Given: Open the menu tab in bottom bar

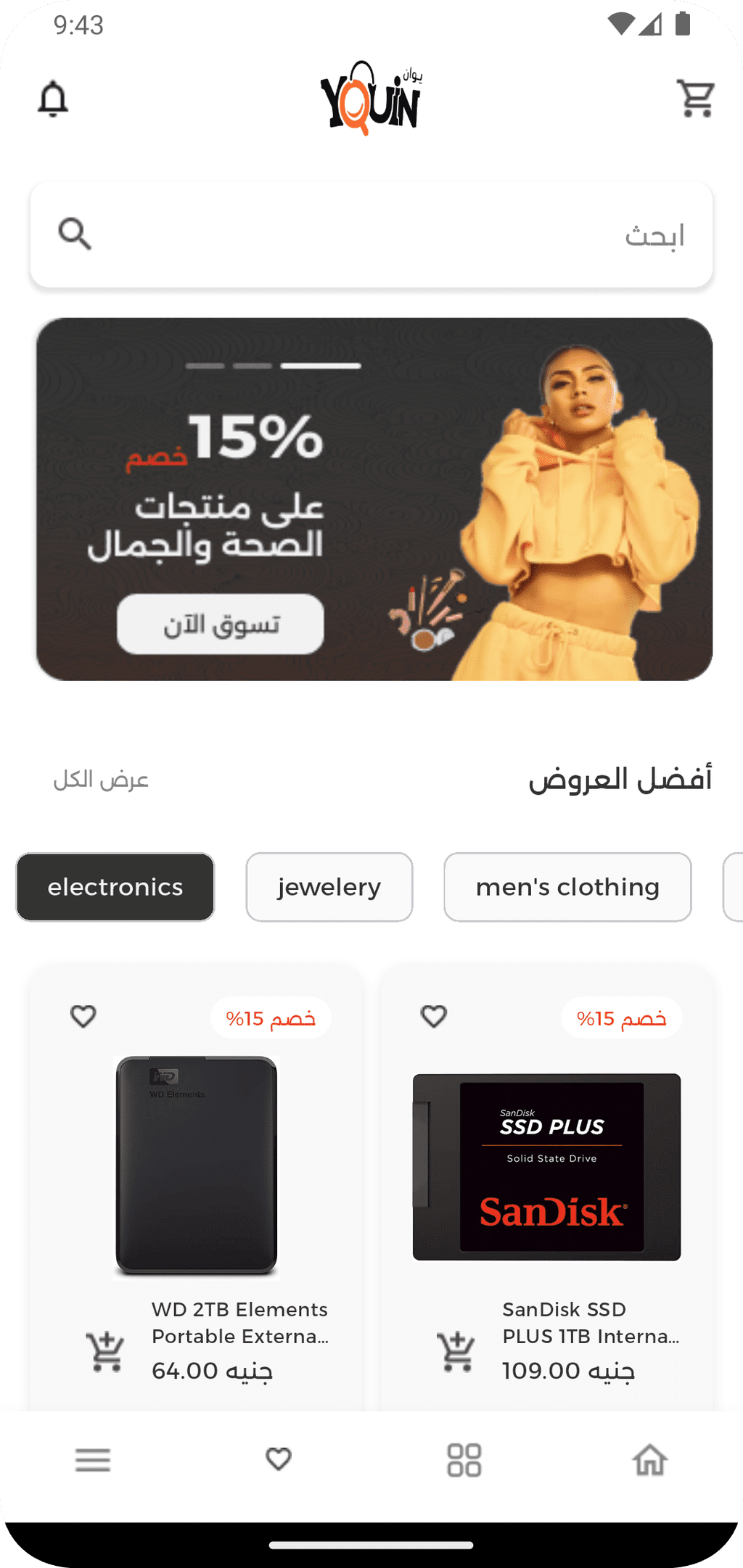Looking at the screenshot, I should pyautogui.click(x=93, y=1460).
